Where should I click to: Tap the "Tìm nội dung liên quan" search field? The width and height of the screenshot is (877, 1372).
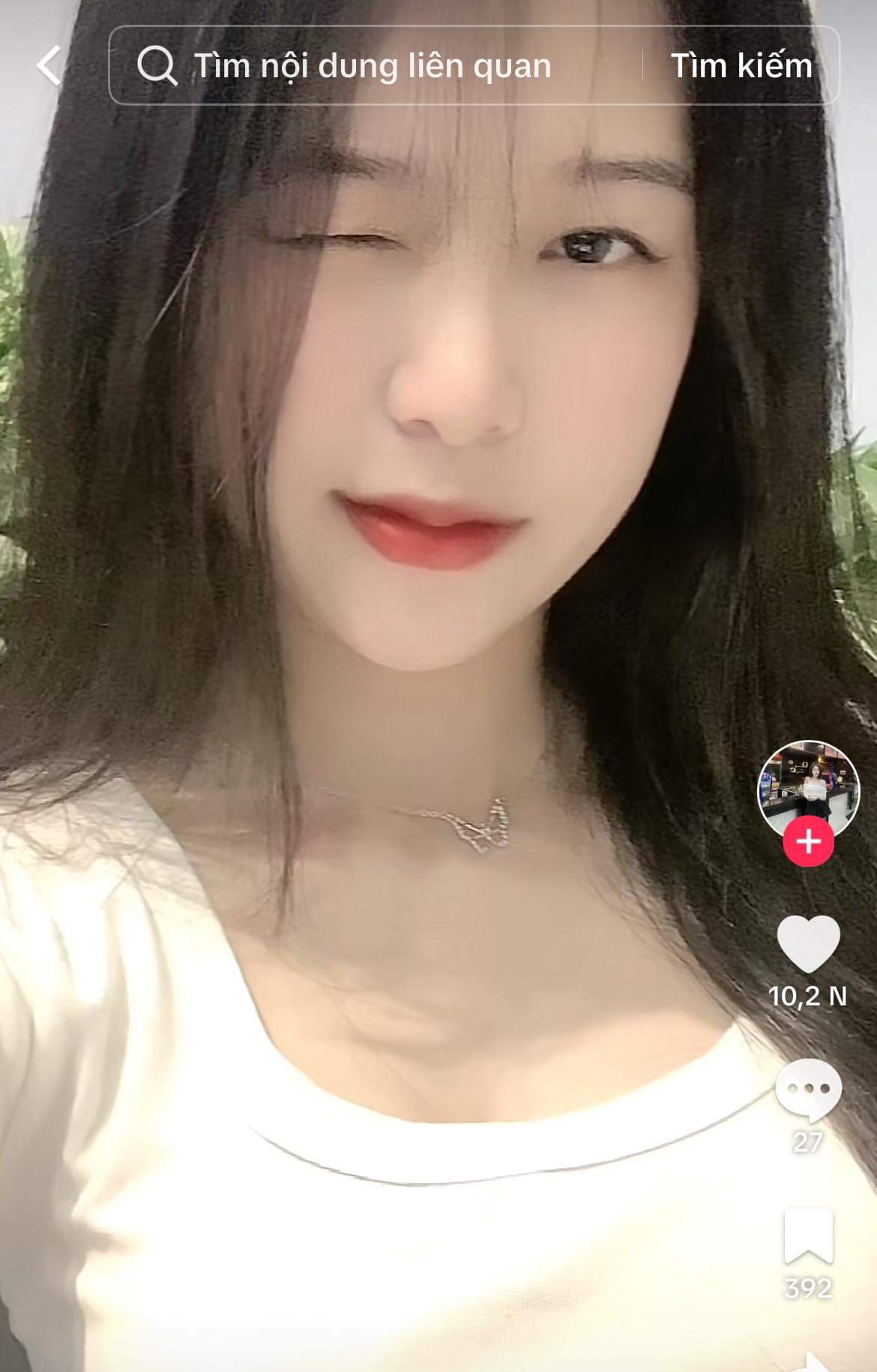click(373, 66)
